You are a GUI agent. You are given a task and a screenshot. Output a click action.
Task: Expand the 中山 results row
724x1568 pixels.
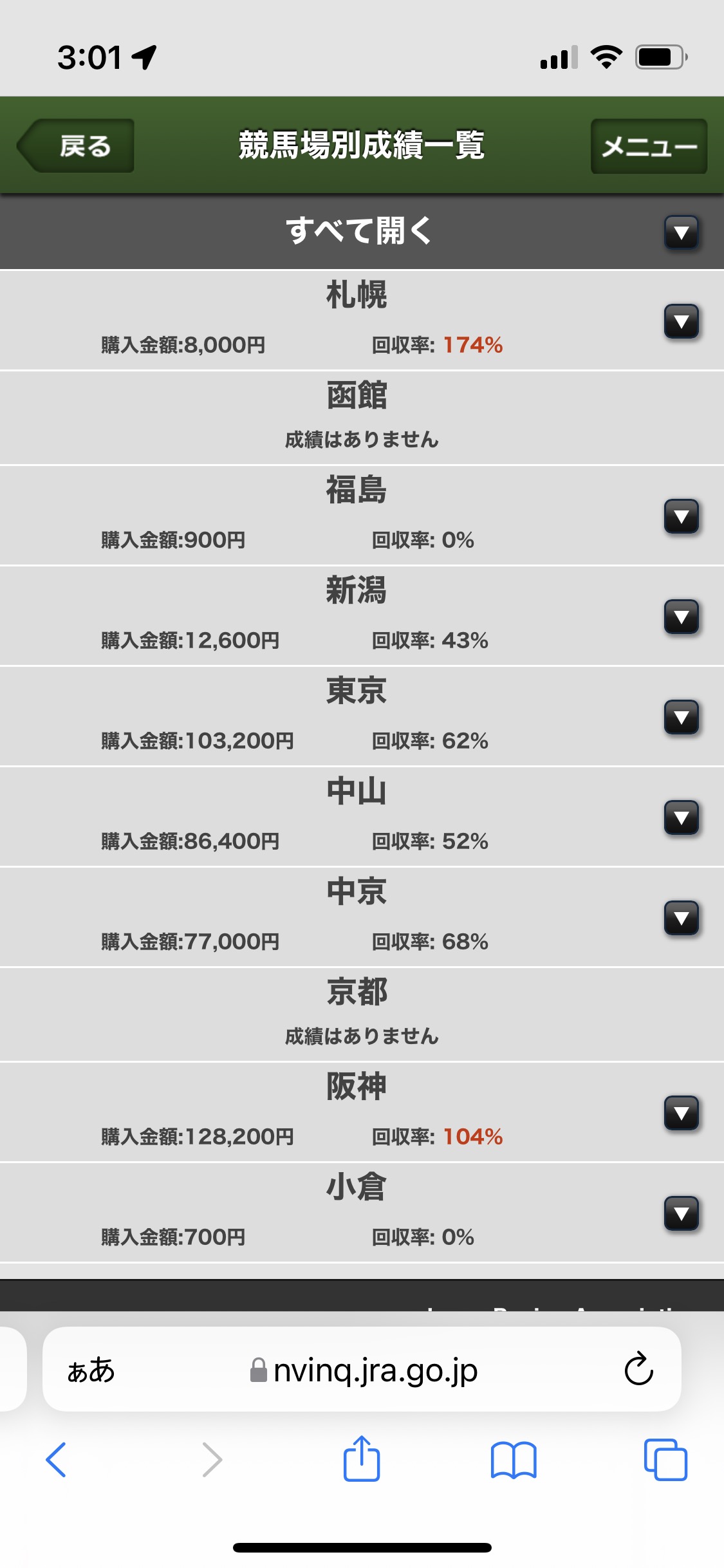point(681,817)
